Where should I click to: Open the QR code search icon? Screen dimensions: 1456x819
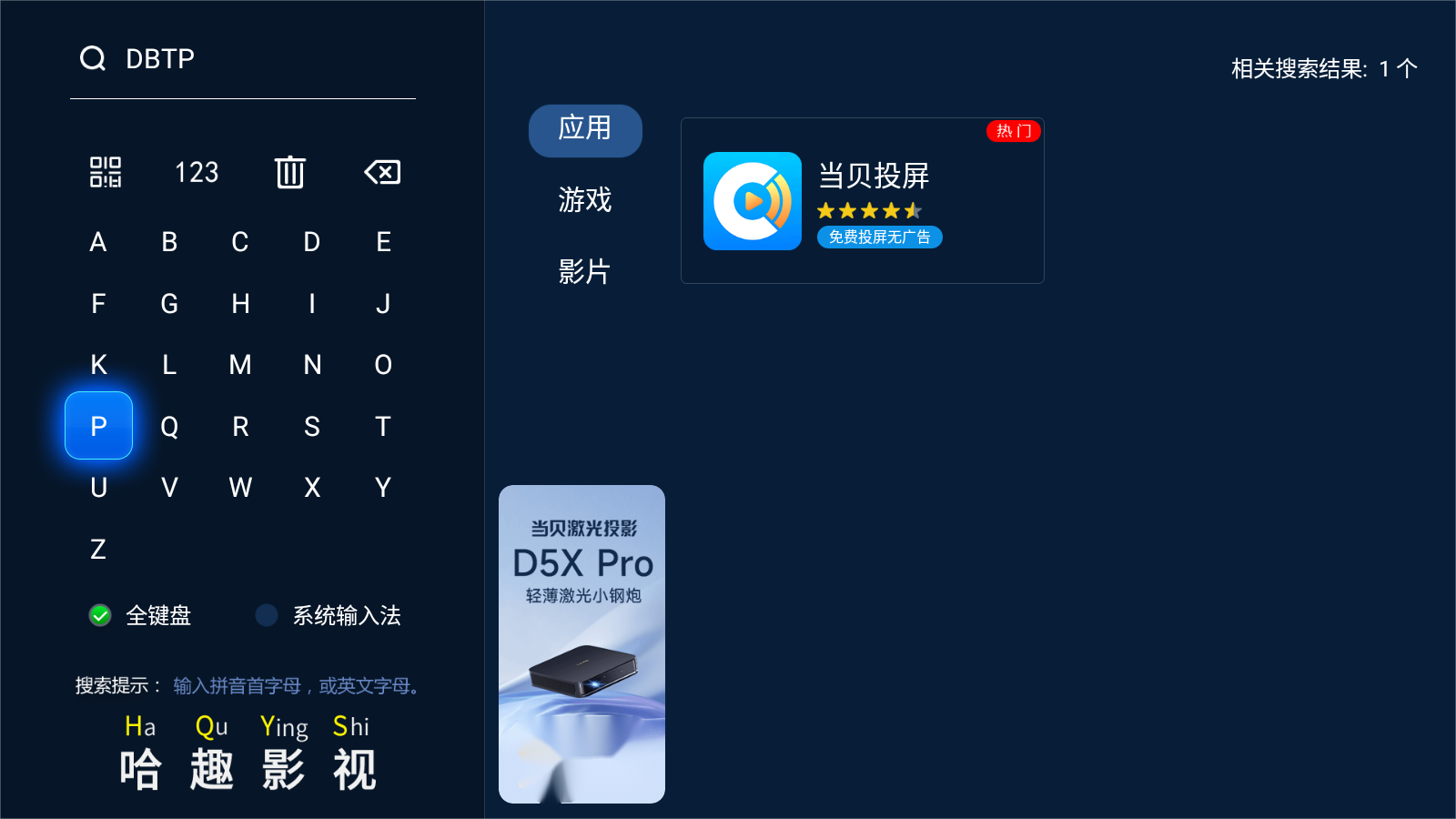coord(106,172)
